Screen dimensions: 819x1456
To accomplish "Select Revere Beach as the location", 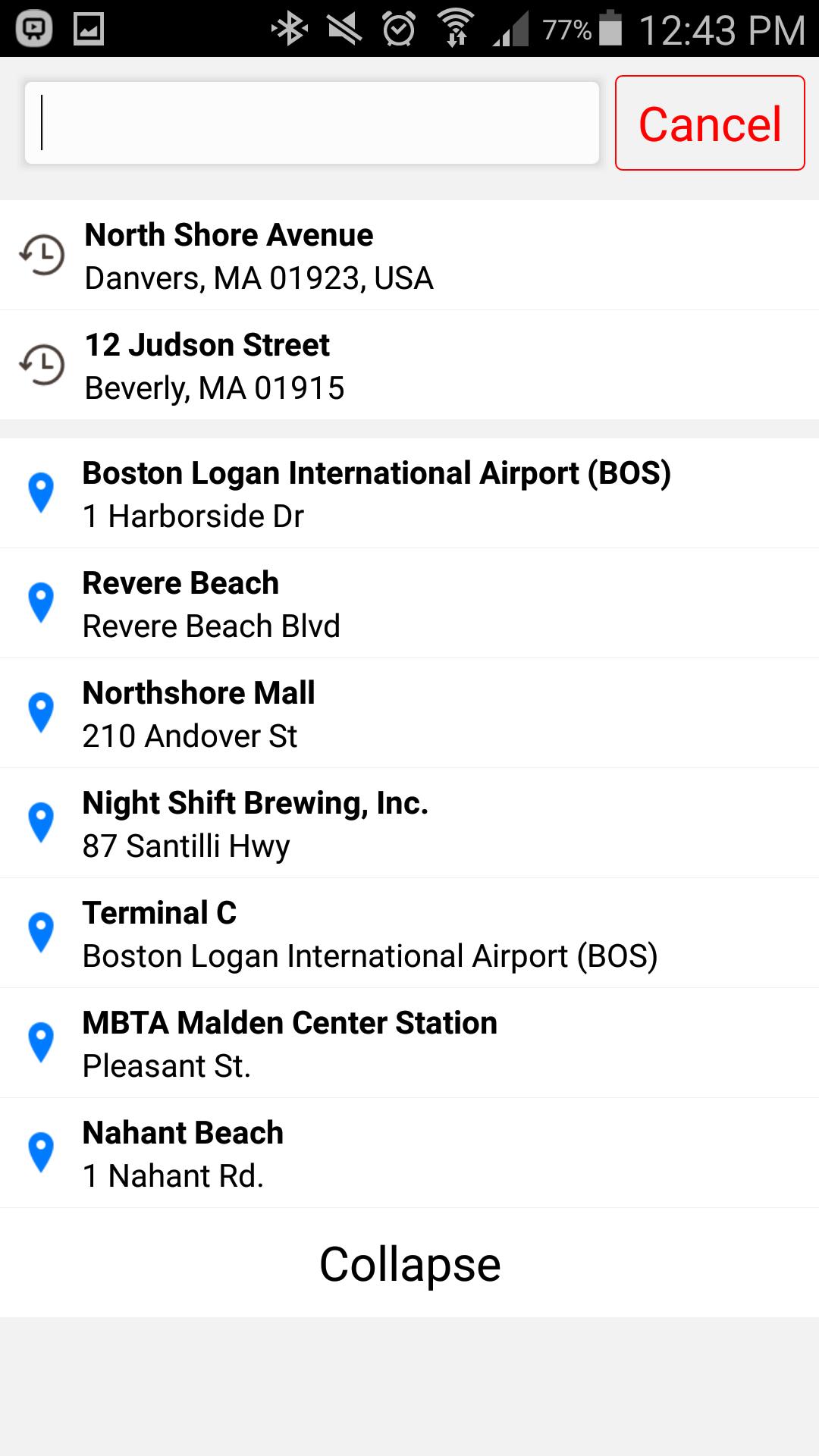I will click(x=409, y=604).
